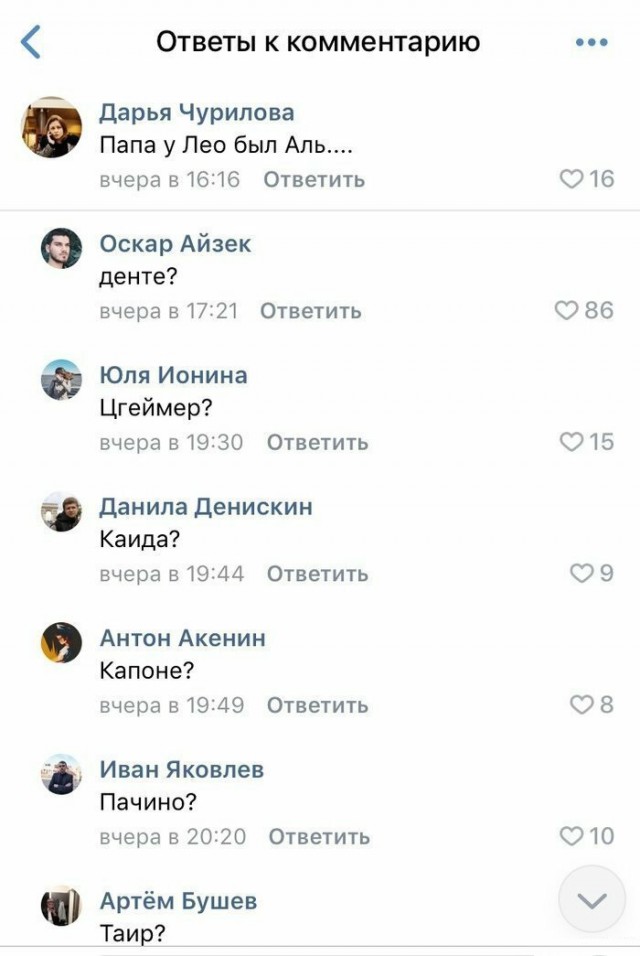Go back from the comment replies
Screen dimensions: 640x956
click(x=31, y=43)
